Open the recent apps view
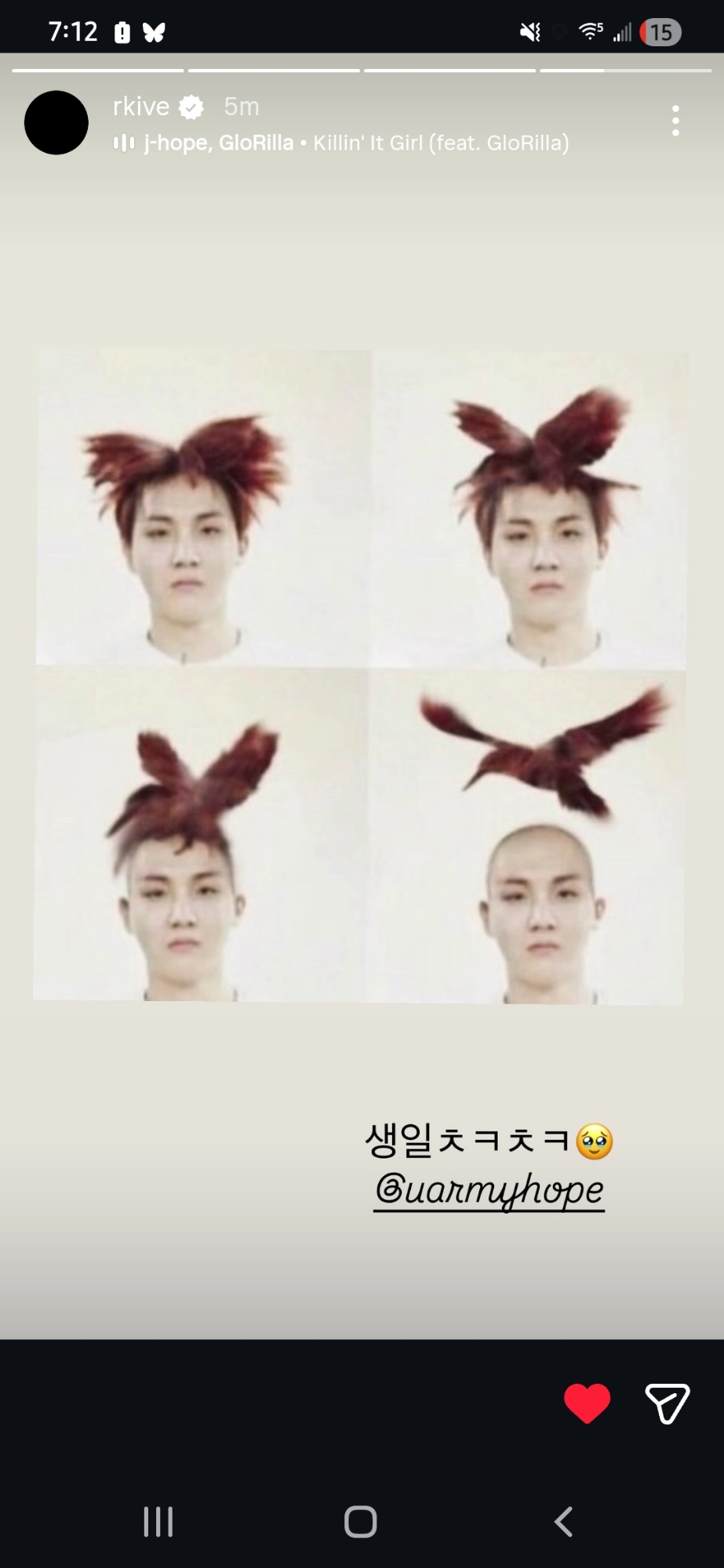This screenshot has height=1568, width=724. (x=158, y=1522)
